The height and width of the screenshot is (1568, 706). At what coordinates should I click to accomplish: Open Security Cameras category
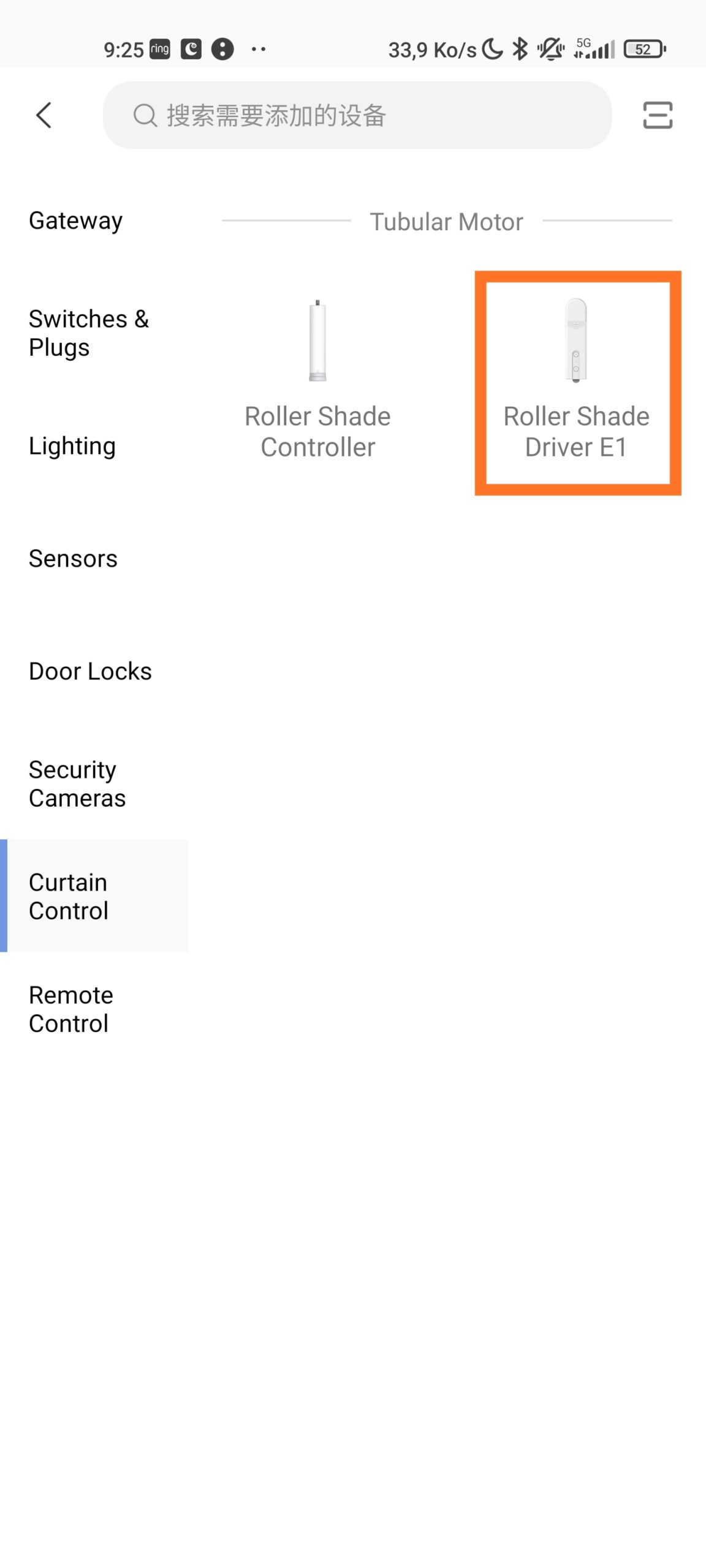click(77, 784)
